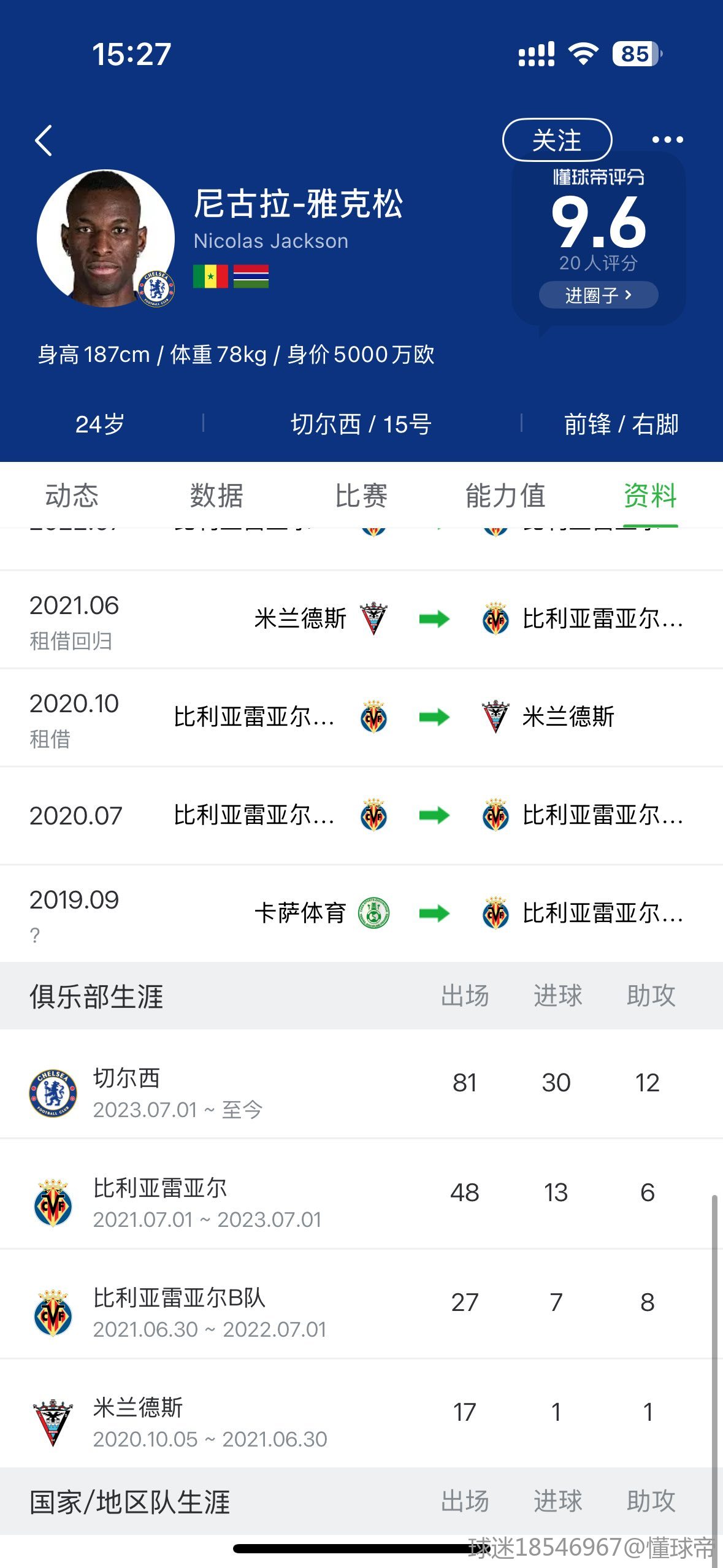Open the three-dot overflow menu
Viewport: 723px width, 1568px height.
coord(667,140)
